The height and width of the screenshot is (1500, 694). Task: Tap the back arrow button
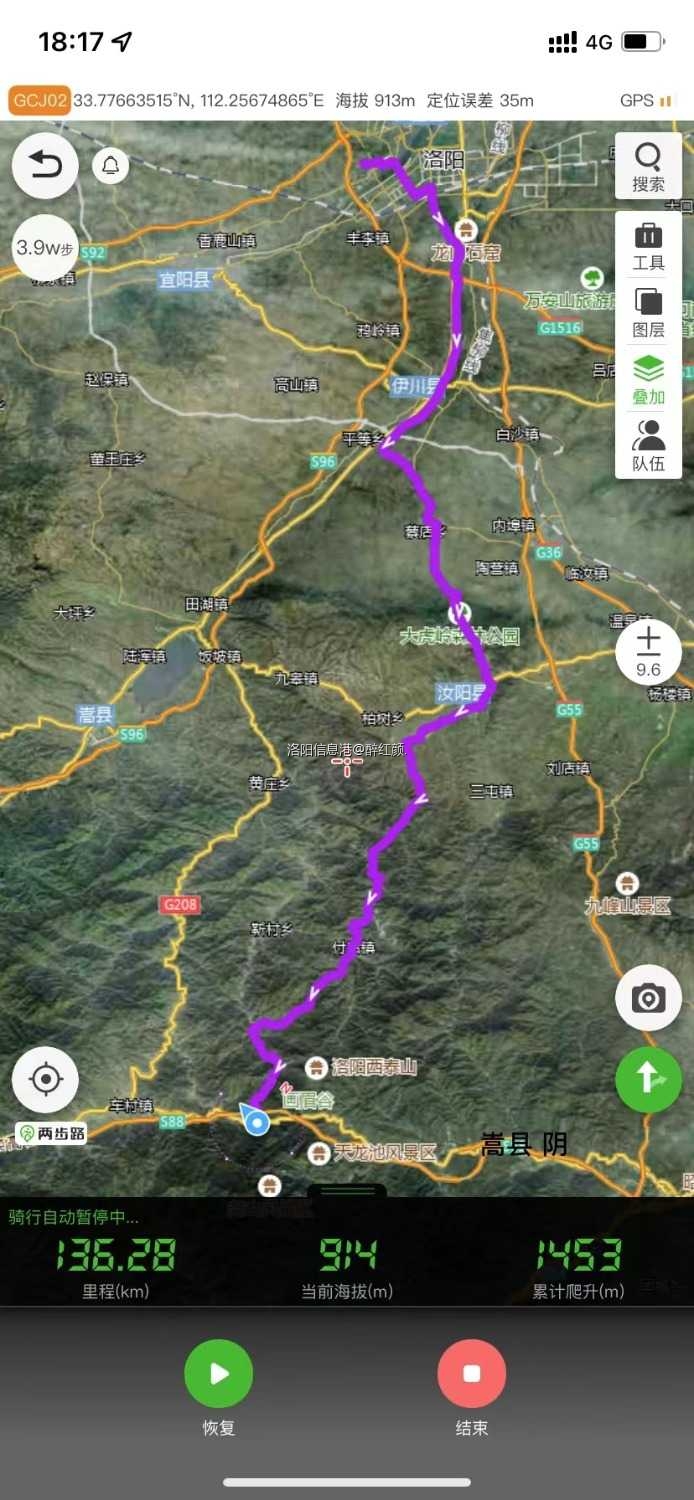coord(45,166)
